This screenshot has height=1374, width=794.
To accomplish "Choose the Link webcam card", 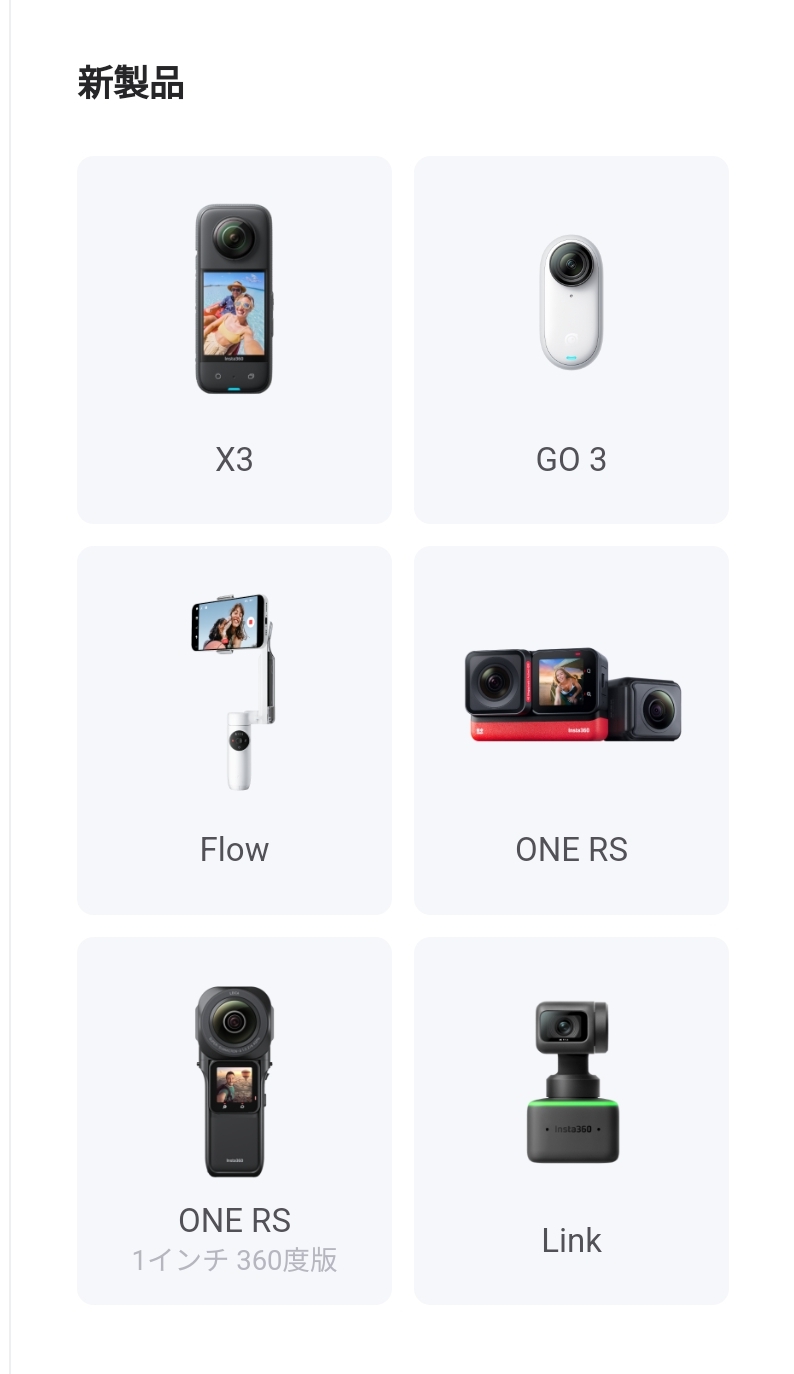I will coord(571,1120).
